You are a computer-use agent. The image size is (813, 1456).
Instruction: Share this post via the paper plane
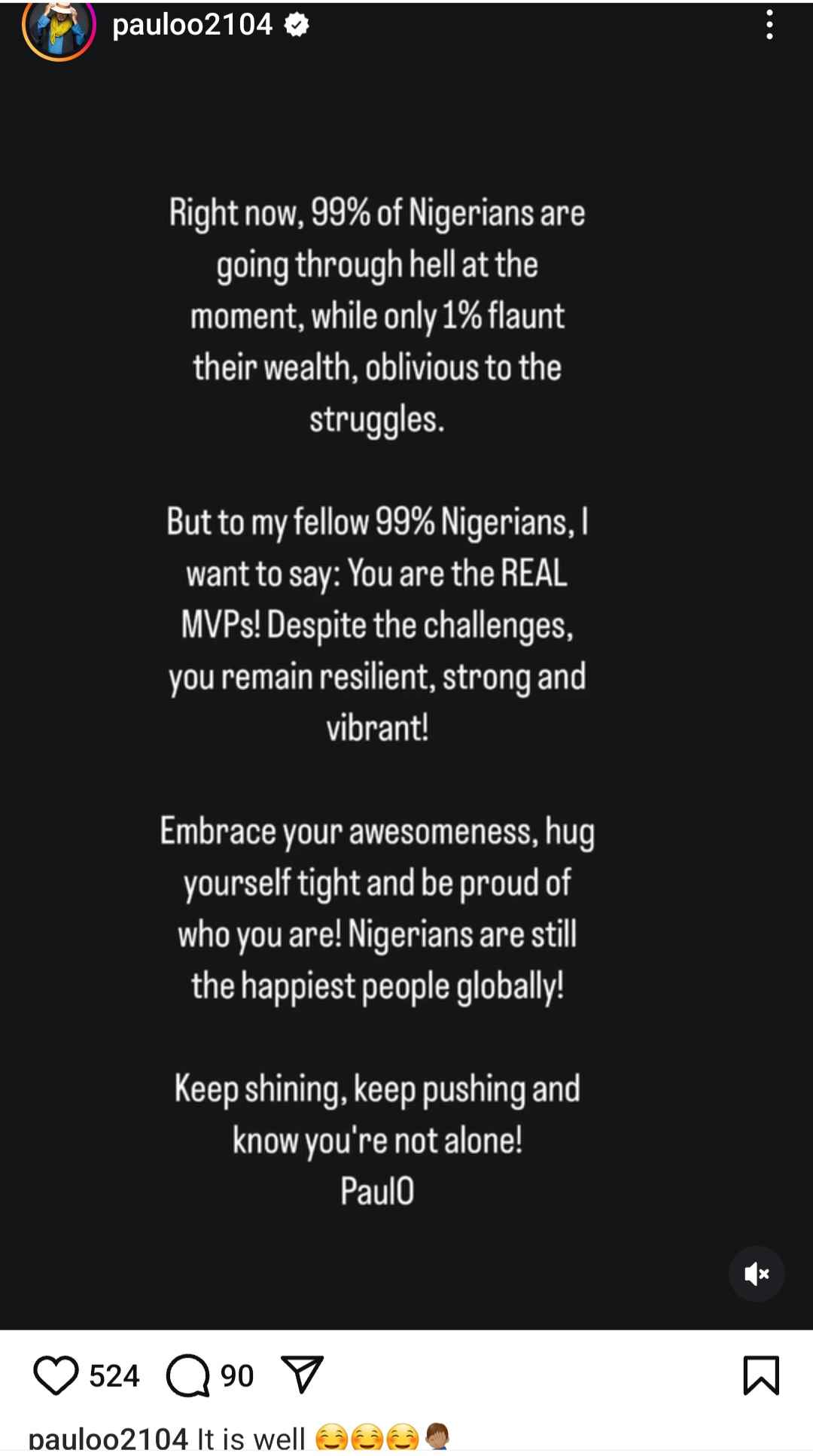[x=302, y=1374]
